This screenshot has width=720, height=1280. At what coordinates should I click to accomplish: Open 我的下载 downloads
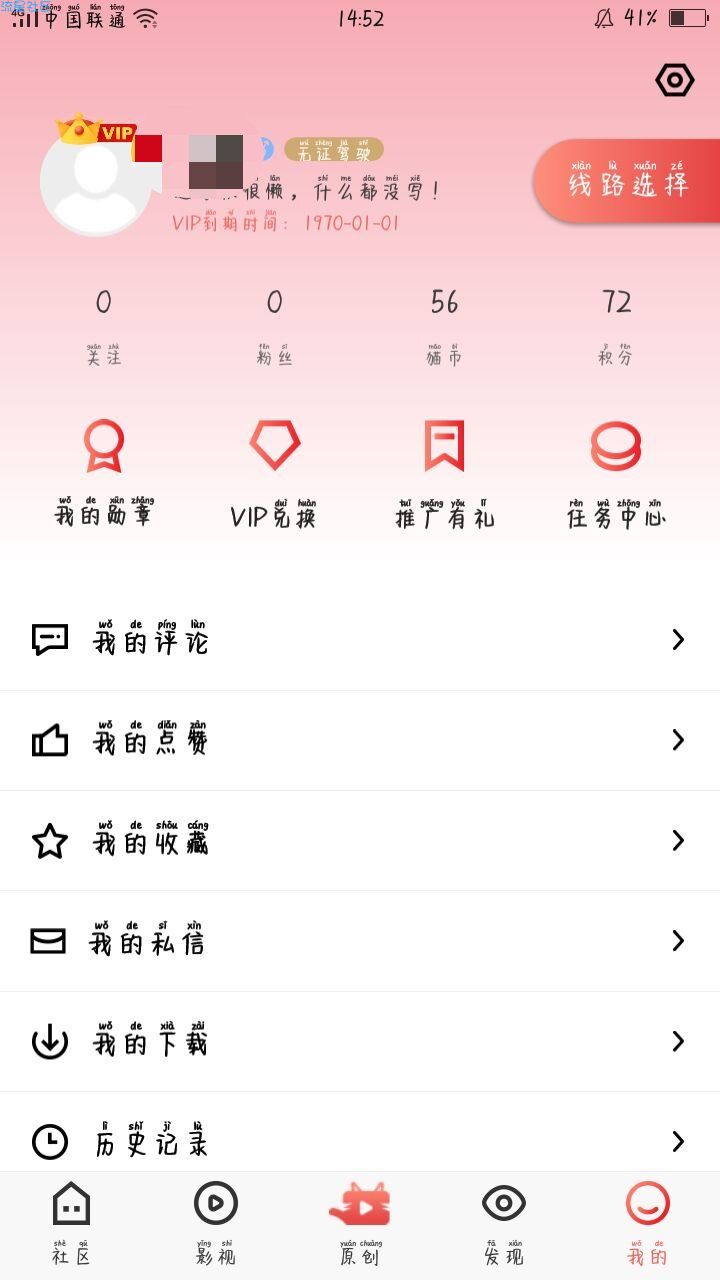360,1041
